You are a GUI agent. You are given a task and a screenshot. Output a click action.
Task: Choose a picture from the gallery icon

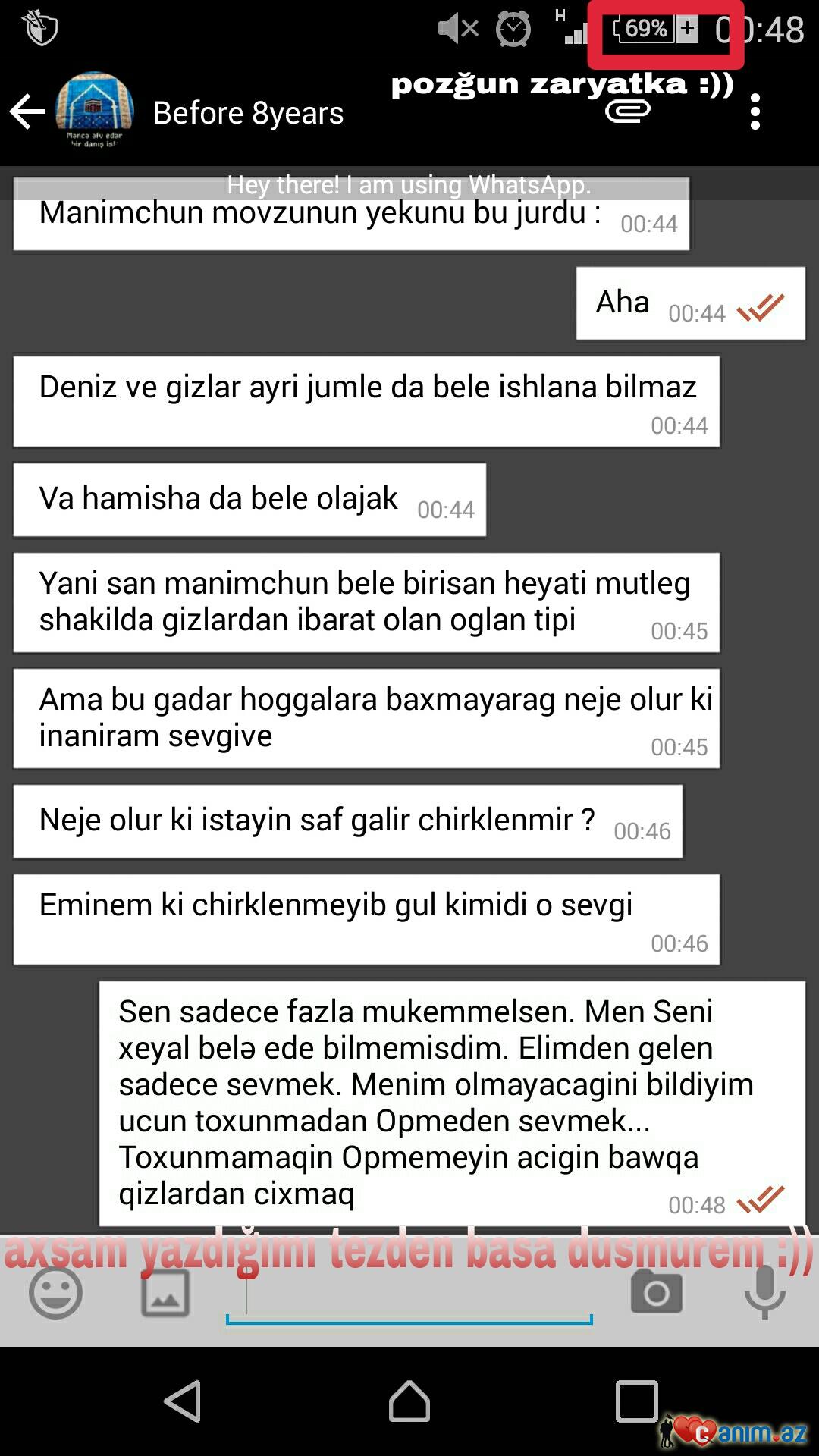point(165,1293)
